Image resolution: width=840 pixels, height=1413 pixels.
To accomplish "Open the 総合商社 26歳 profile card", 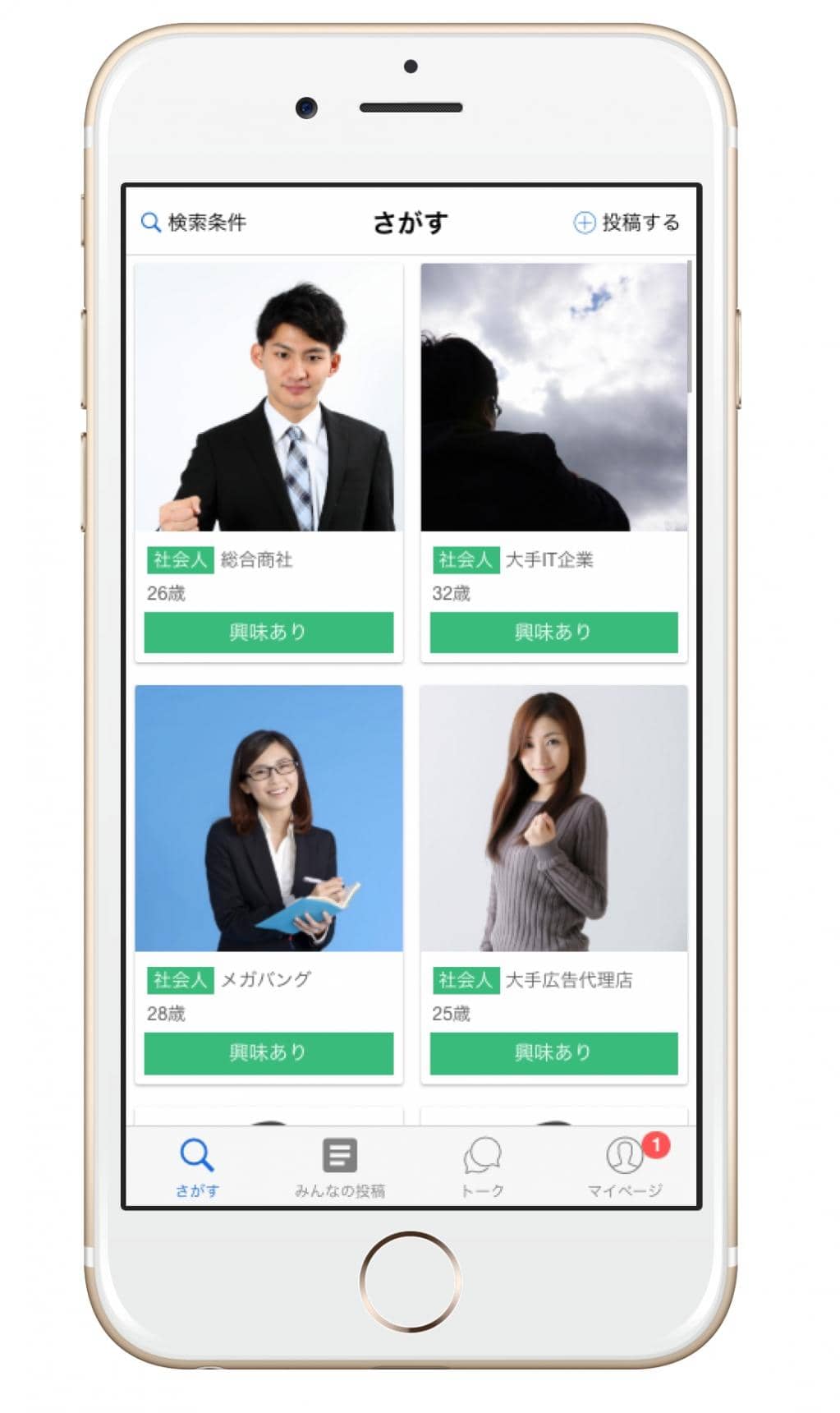I will pos(269,398).
